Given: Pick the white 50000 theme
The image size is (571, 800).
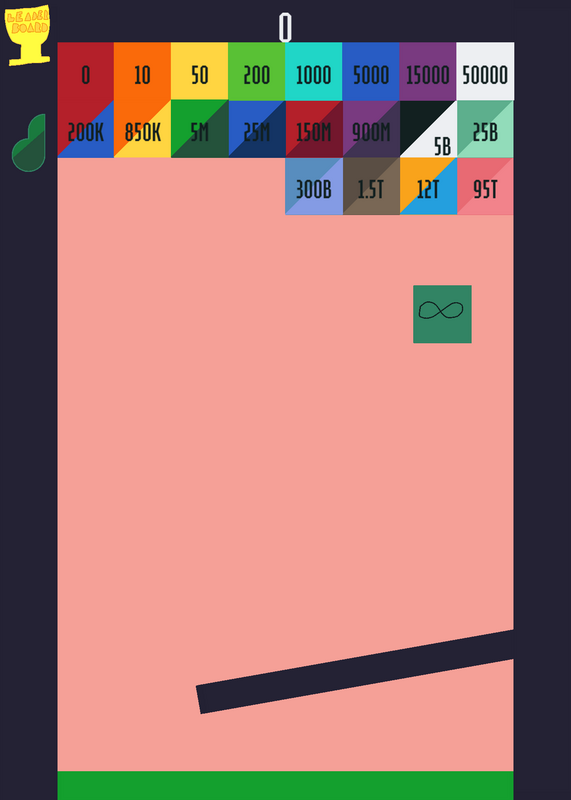Looking at the screenshot, I should (485, 71).
